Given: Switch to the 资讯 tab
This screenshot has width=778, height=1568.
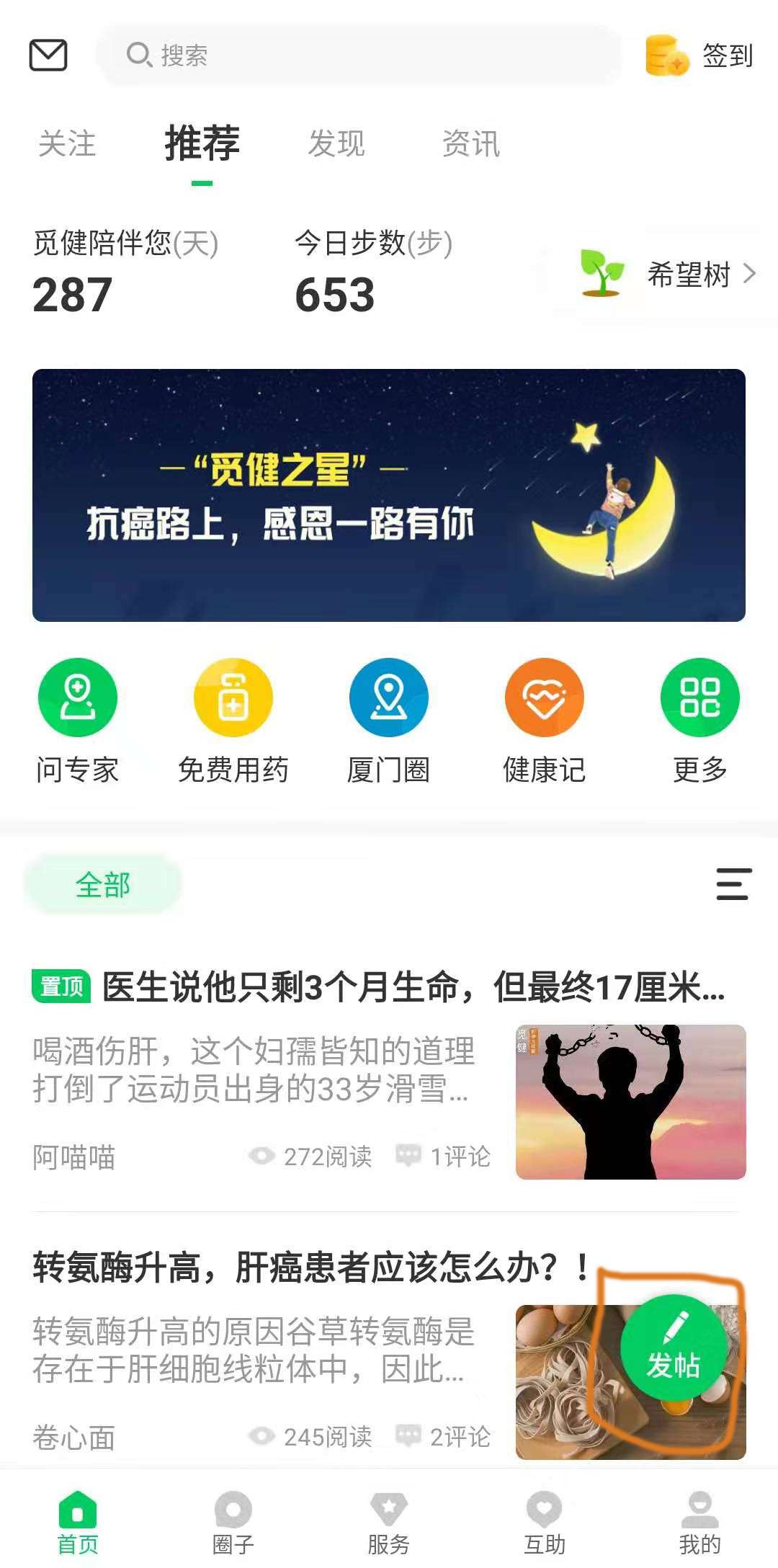Looking at the screenshot, I should 473,144.
